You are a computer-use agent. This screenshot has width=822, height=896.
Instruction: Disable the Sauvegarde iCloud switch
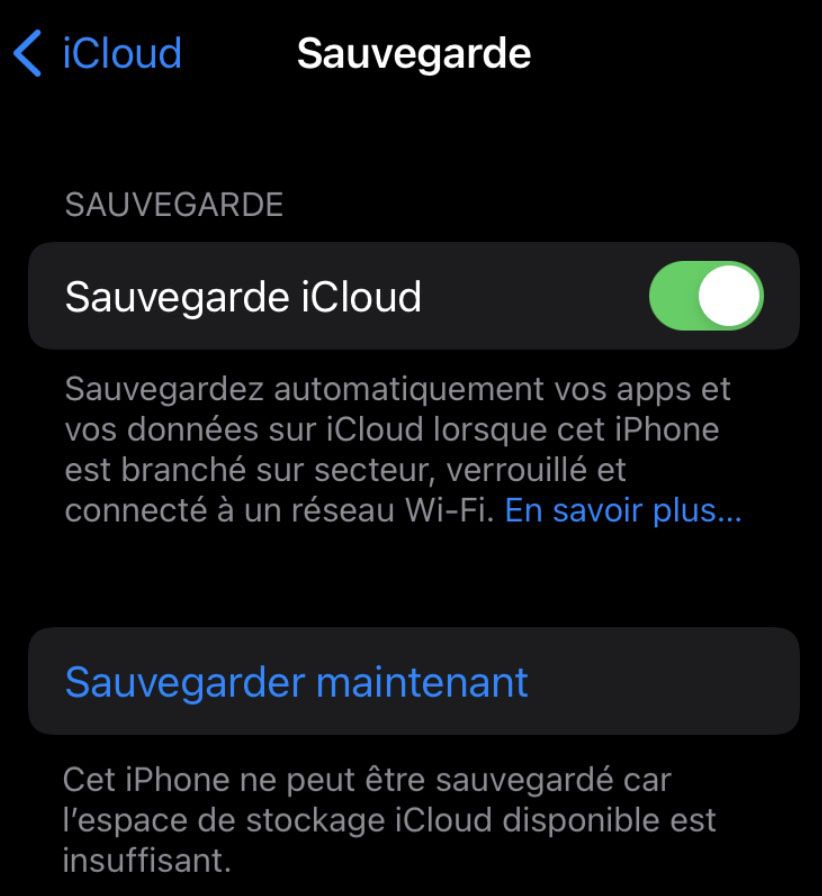pyautogui.click(x=705, y=297)
